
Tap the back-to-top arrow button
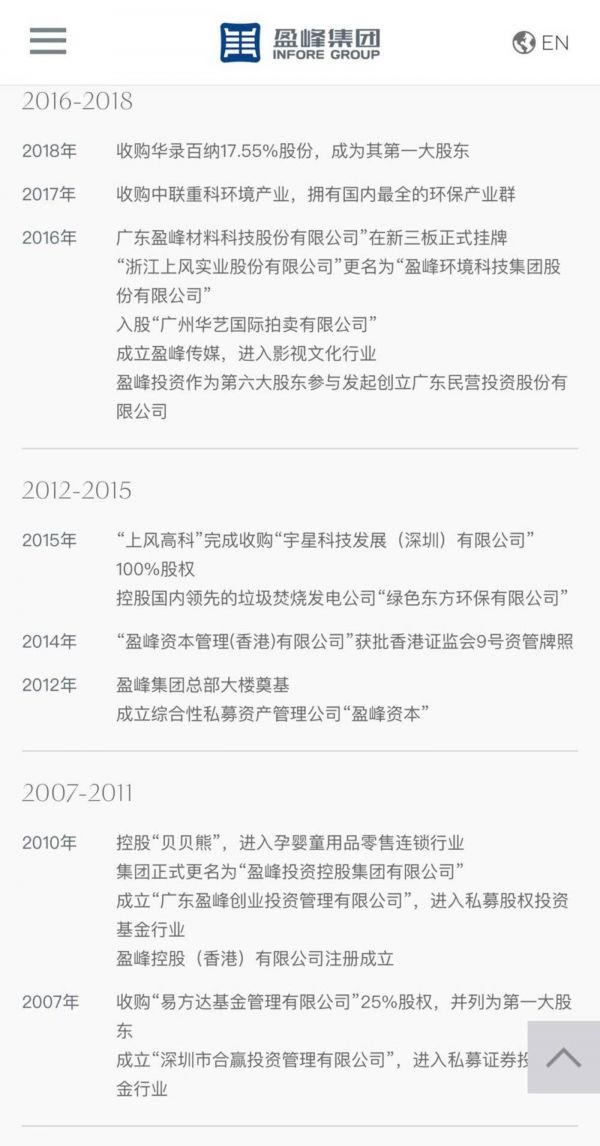tap(563, 1057)
